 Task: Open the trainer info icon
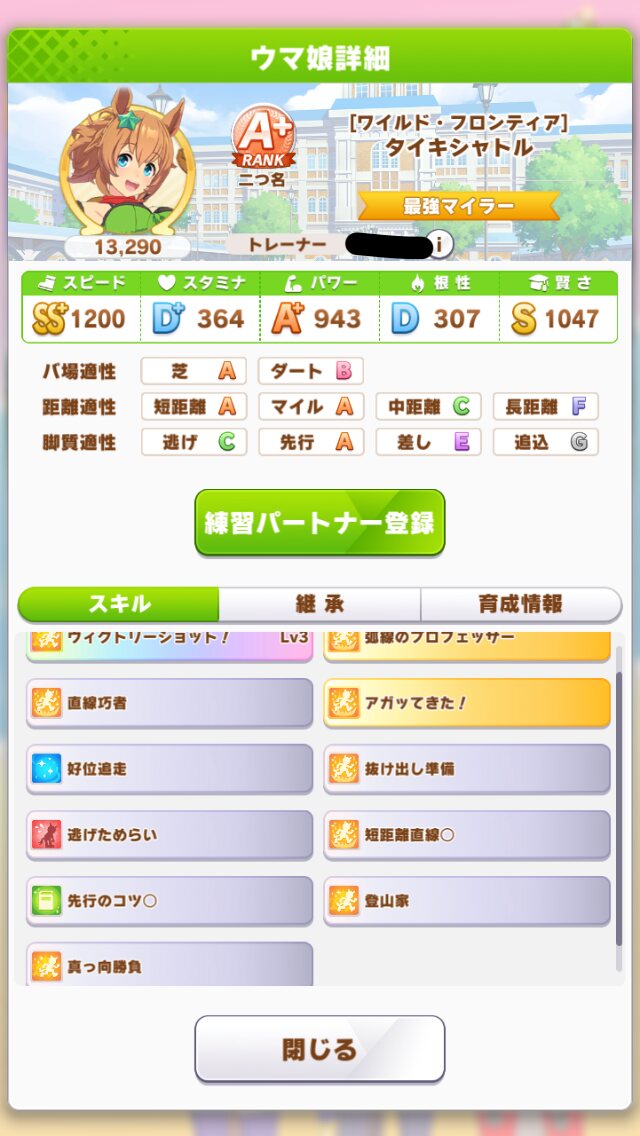[440, 243]
